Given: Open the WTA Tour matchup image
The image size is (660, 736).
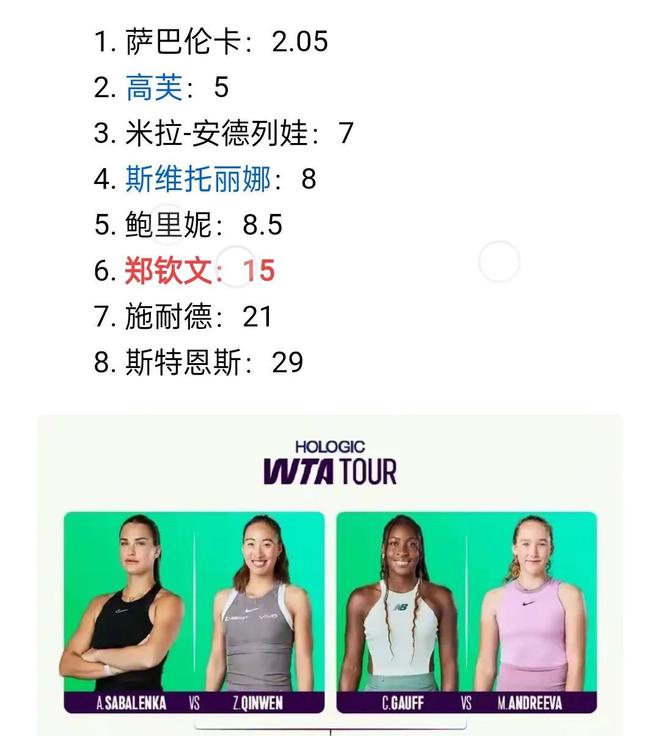Looking at the screenshot, I should point(330,580).
